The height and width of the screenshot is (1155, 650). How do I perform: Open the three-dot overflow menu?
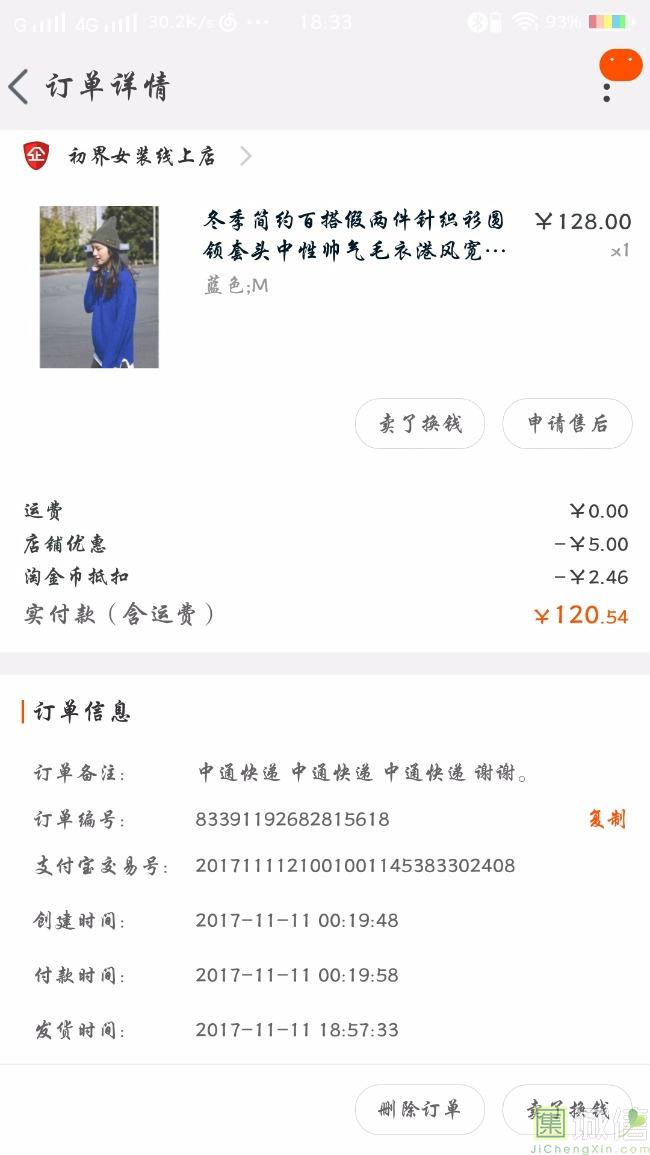pyautogui.click(x=607, y=92)
